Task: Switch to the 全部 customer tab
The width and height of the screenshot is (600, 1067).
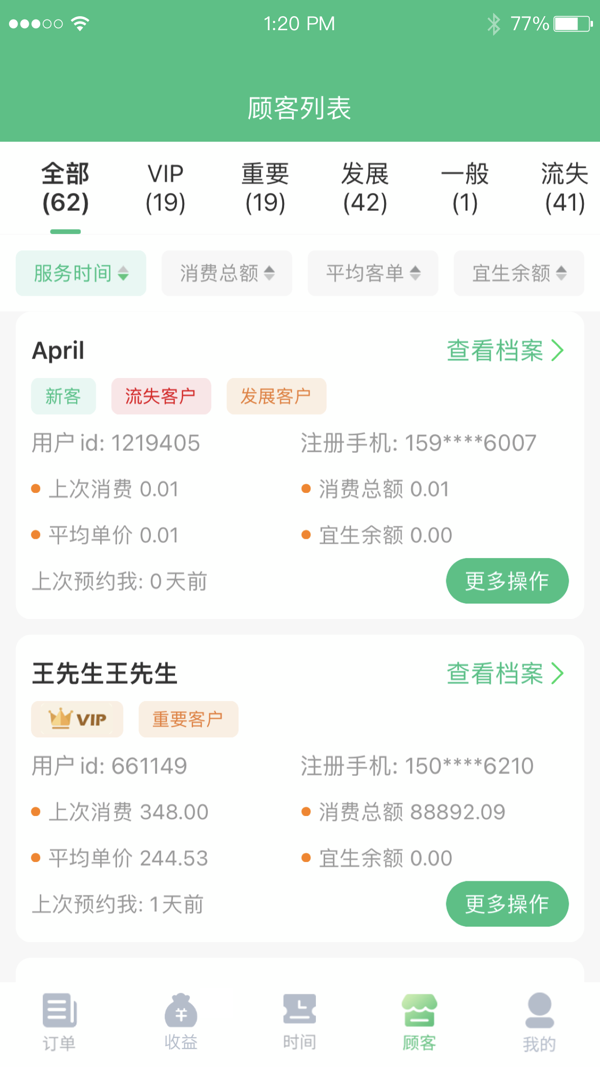Action: click(65, 188)
